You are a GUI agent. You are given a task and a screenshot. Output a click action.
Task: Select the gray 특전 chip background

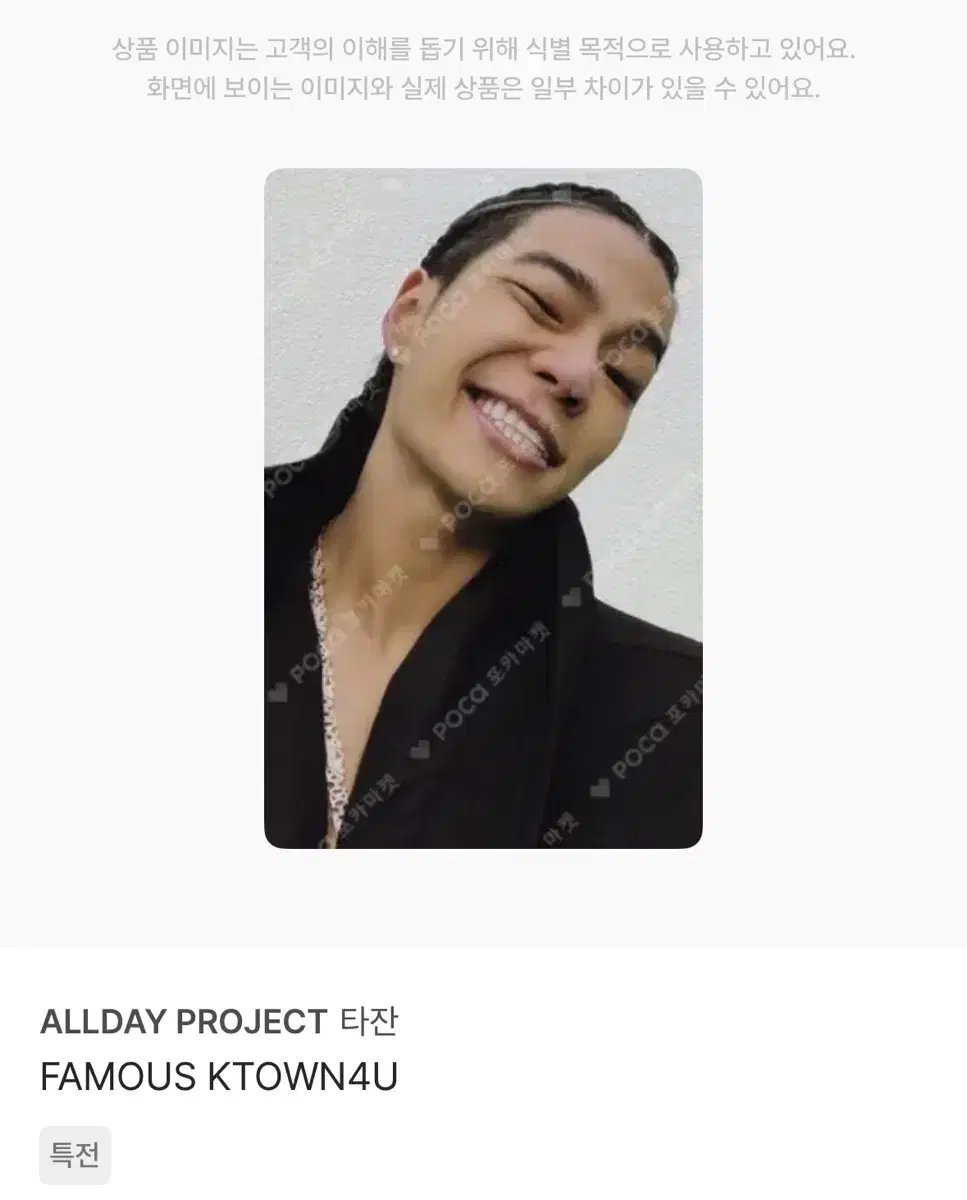[x=74, y=1153]
